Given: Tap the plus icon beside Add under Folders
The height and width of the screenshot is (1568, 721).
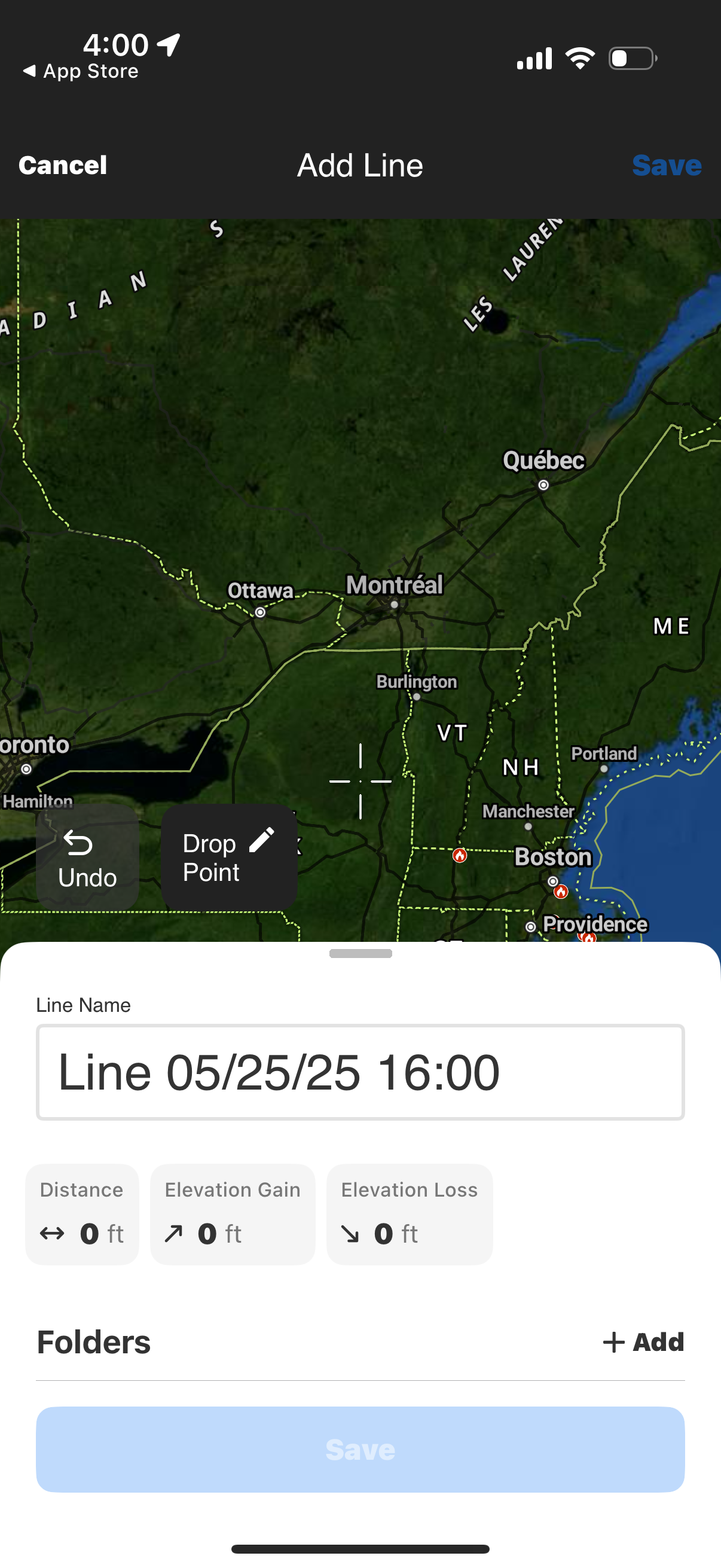Looking at the screenshot, I should 614,1341.
